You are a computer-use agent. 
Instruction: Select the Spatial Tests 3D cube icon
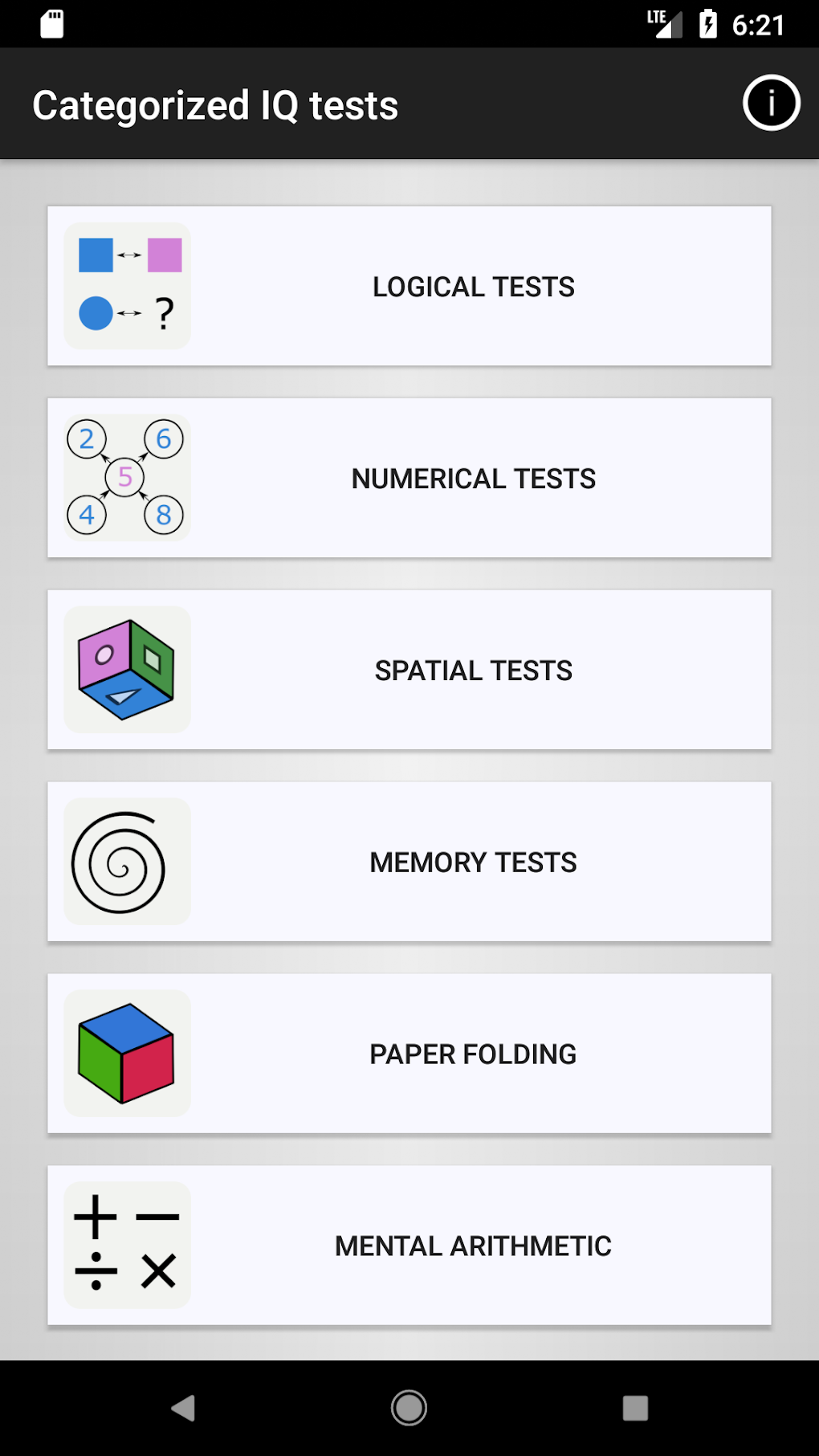coord(126,670)
